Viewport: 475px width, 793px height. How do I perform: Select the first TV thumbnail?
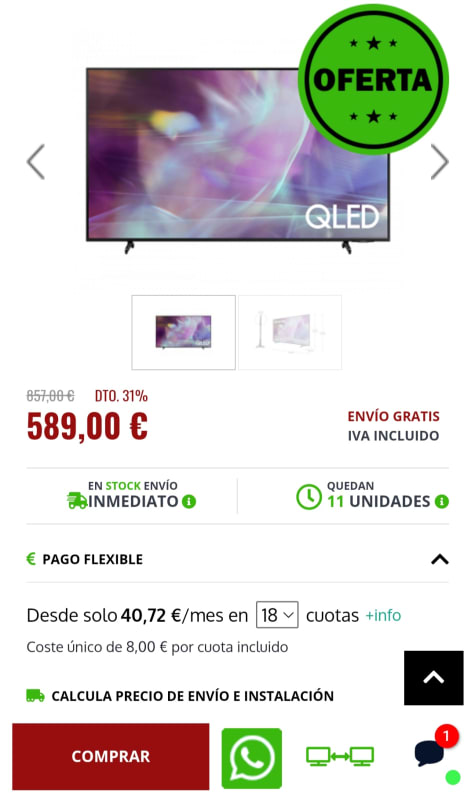tap(184, 332)
